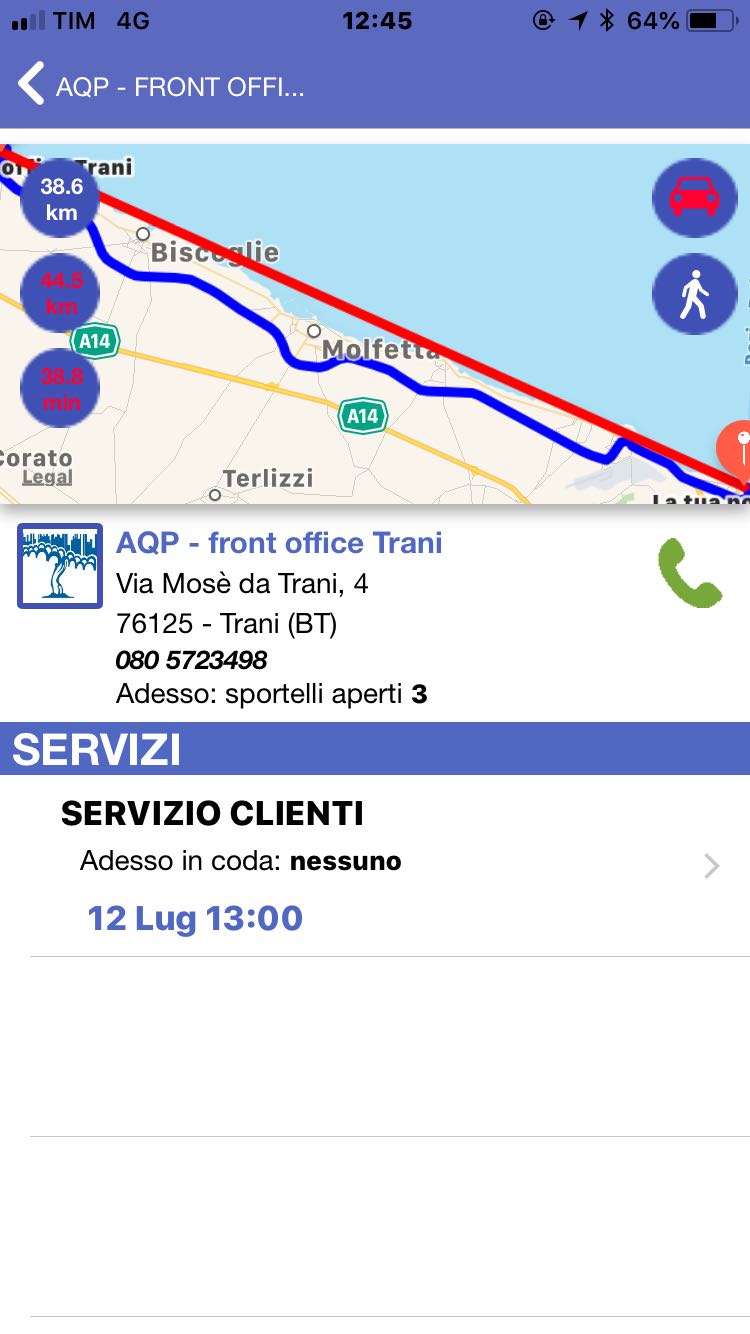Select the SERVIZIO CLIENTI service entry
The height and width of the screenshot is (1334, 750).
pyautogui.click(x=212, y=813)
